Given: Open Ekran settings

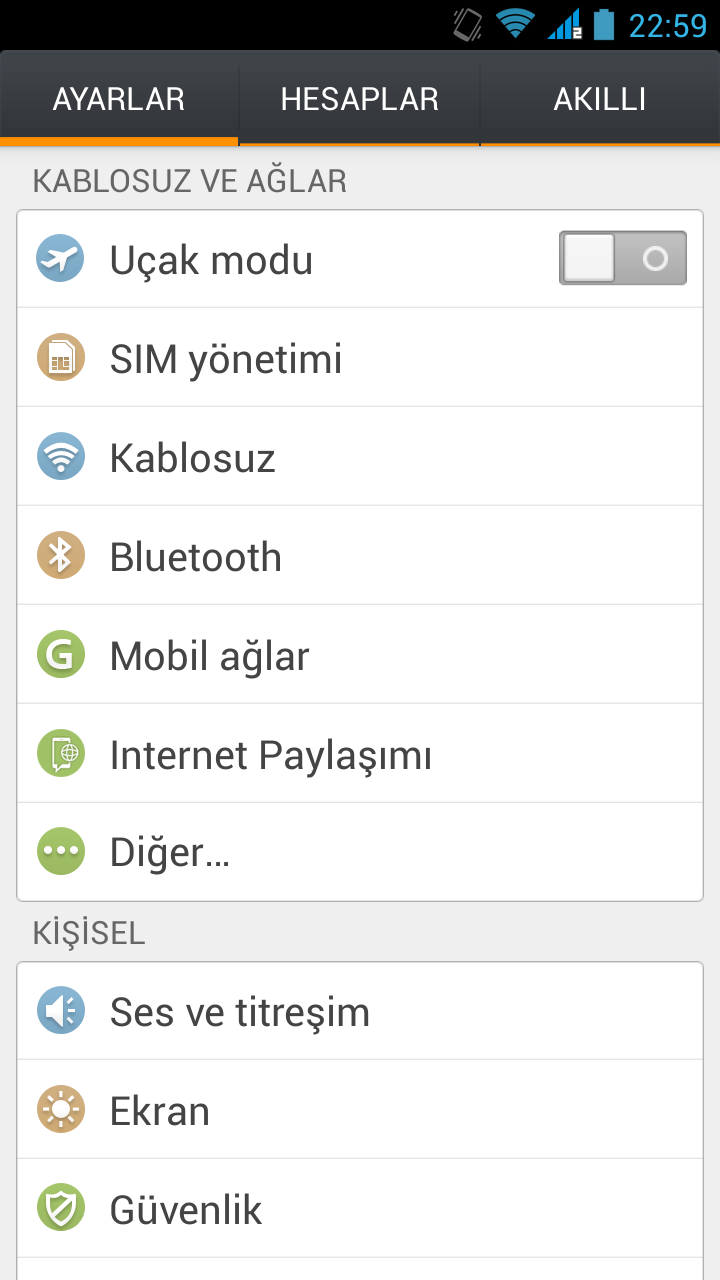Looking at the screenshot, I should 360,1110.
